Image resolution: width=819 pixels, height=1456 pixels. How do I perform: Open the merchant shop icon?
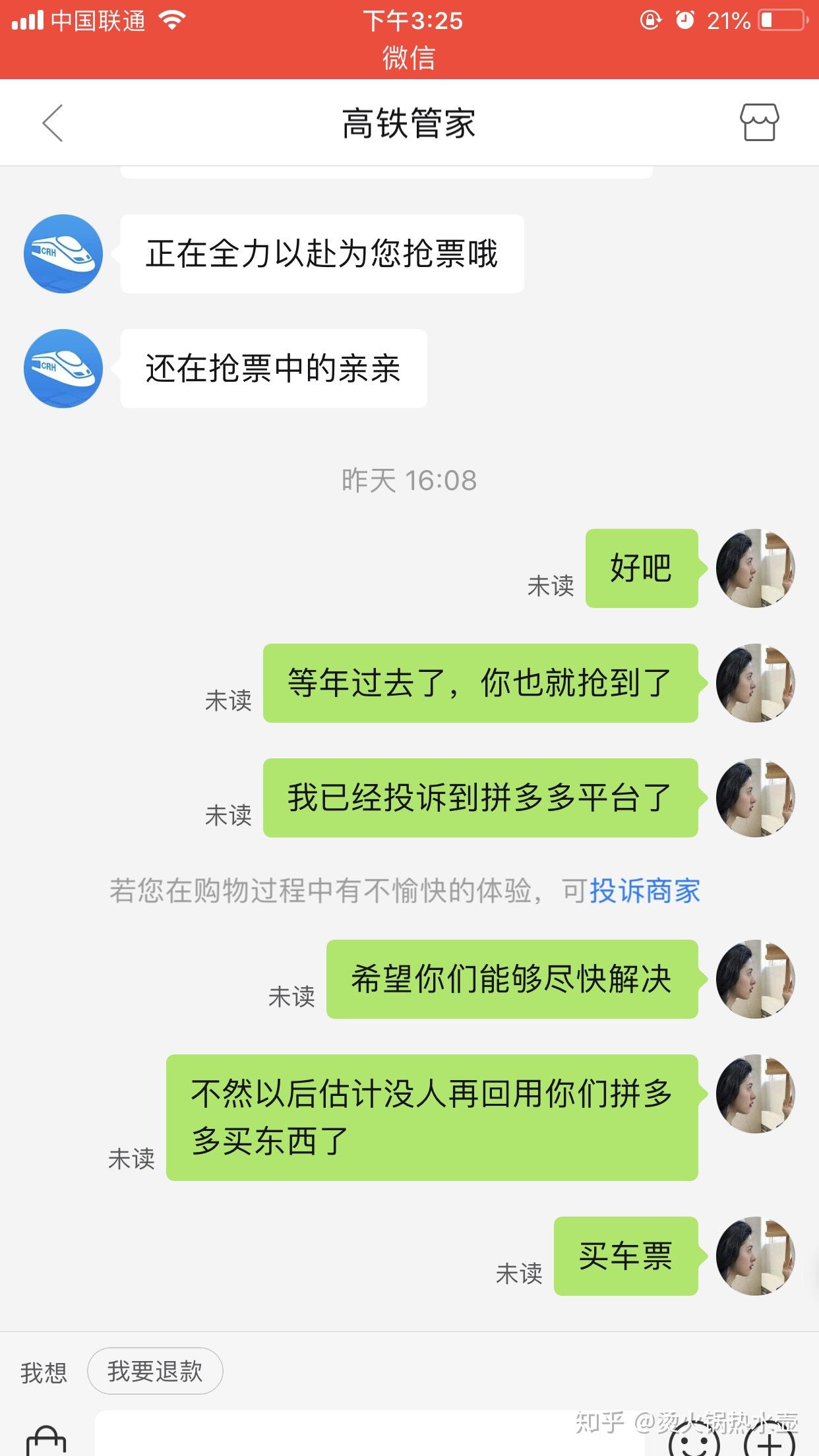[x=759, y=123]
